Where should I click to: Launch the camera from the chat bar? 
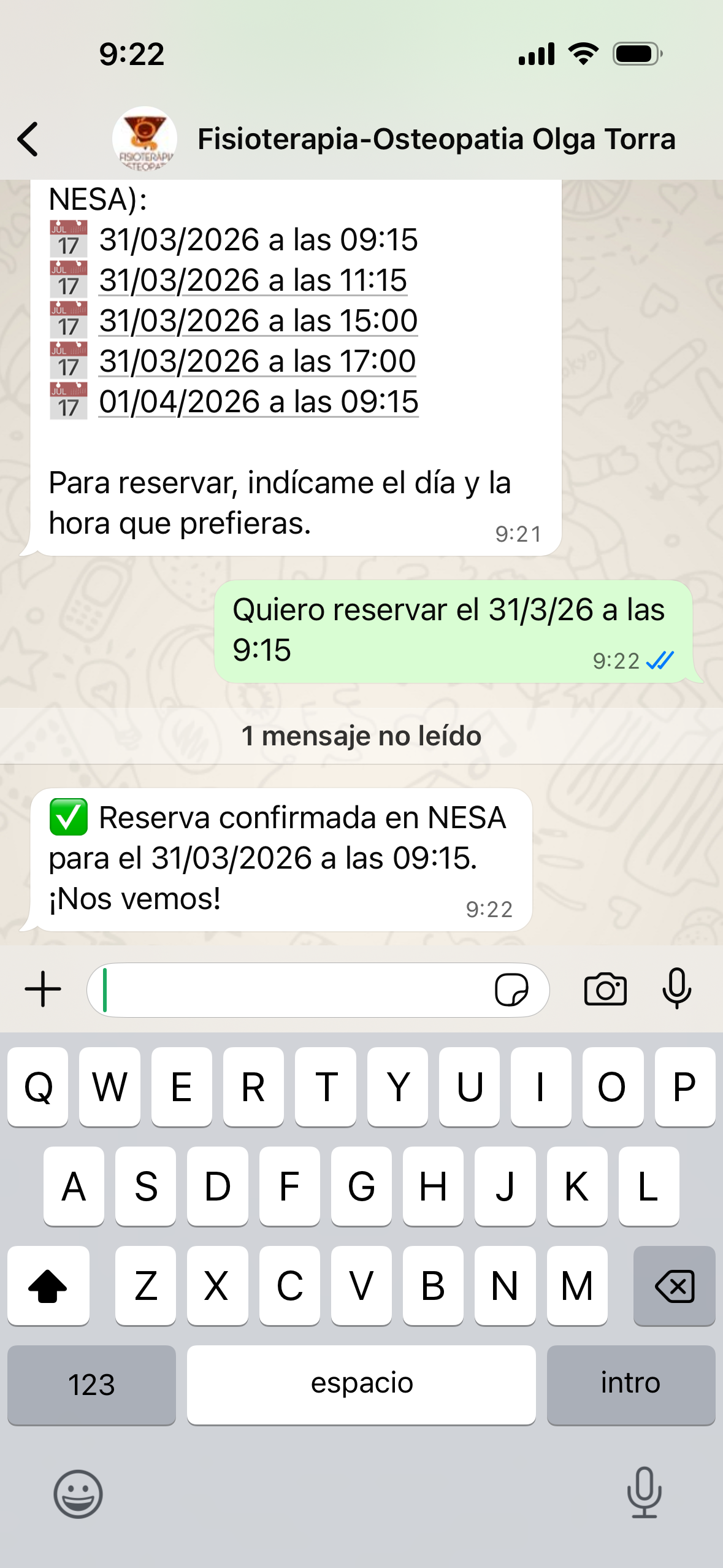[605, 989]
